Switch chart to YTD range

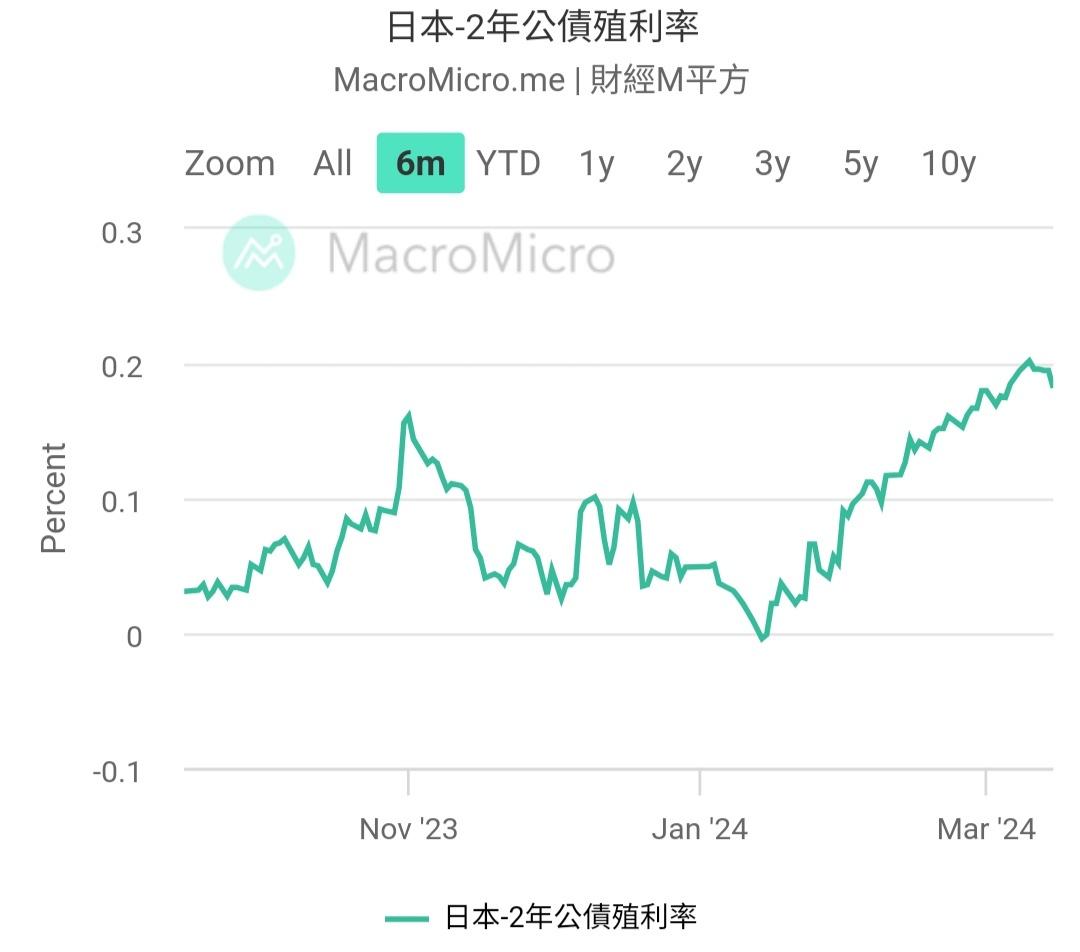point(508,163)
